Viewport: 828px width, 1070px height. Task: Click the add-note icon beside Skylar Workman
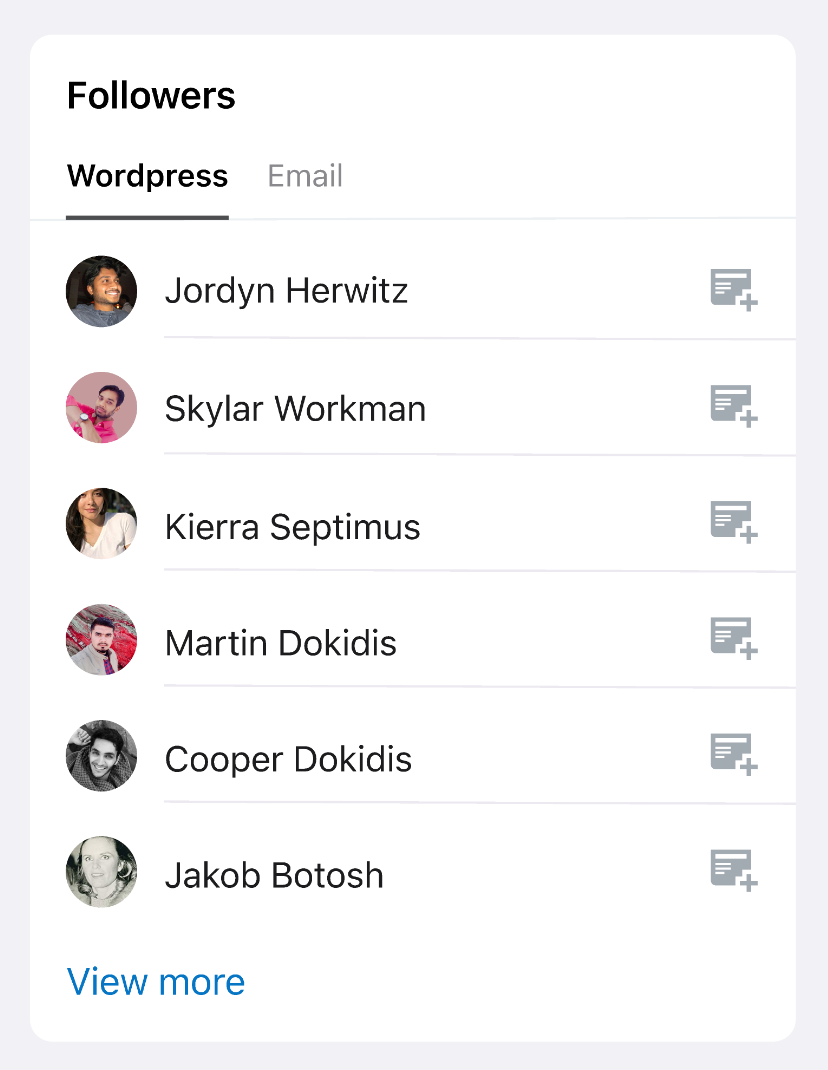pos(734,407)
